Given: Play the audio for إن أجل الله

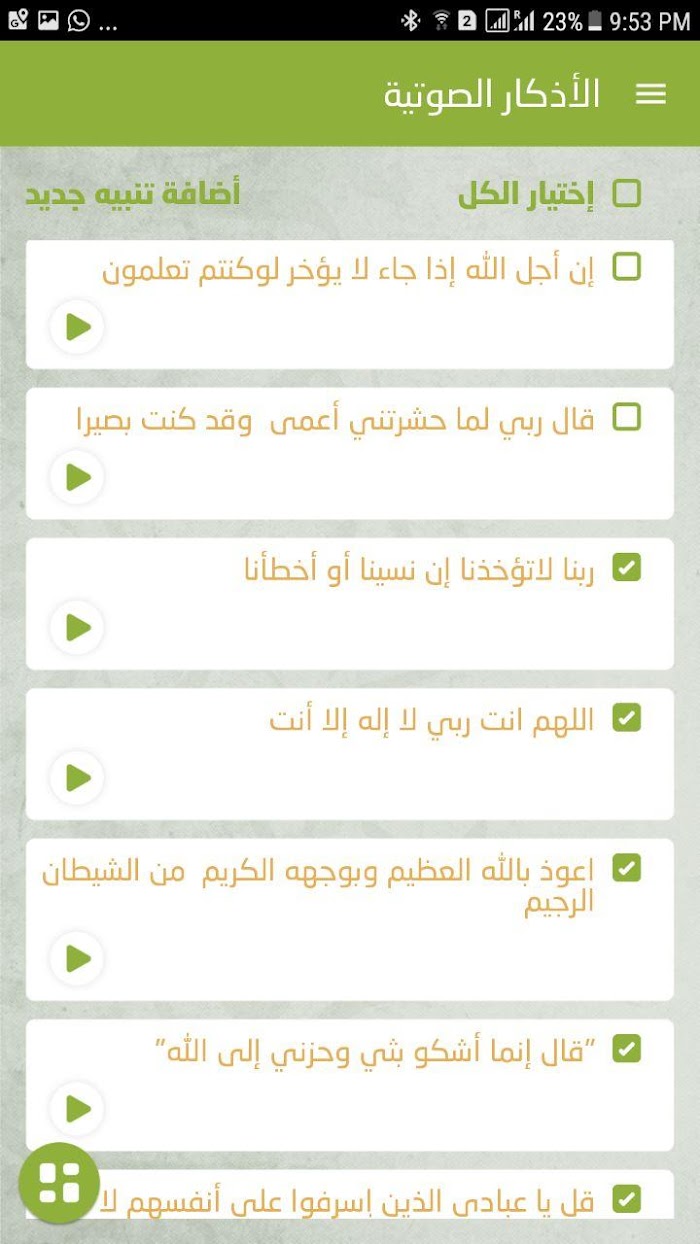Looking at the screenshot, I should pos(77,327).
